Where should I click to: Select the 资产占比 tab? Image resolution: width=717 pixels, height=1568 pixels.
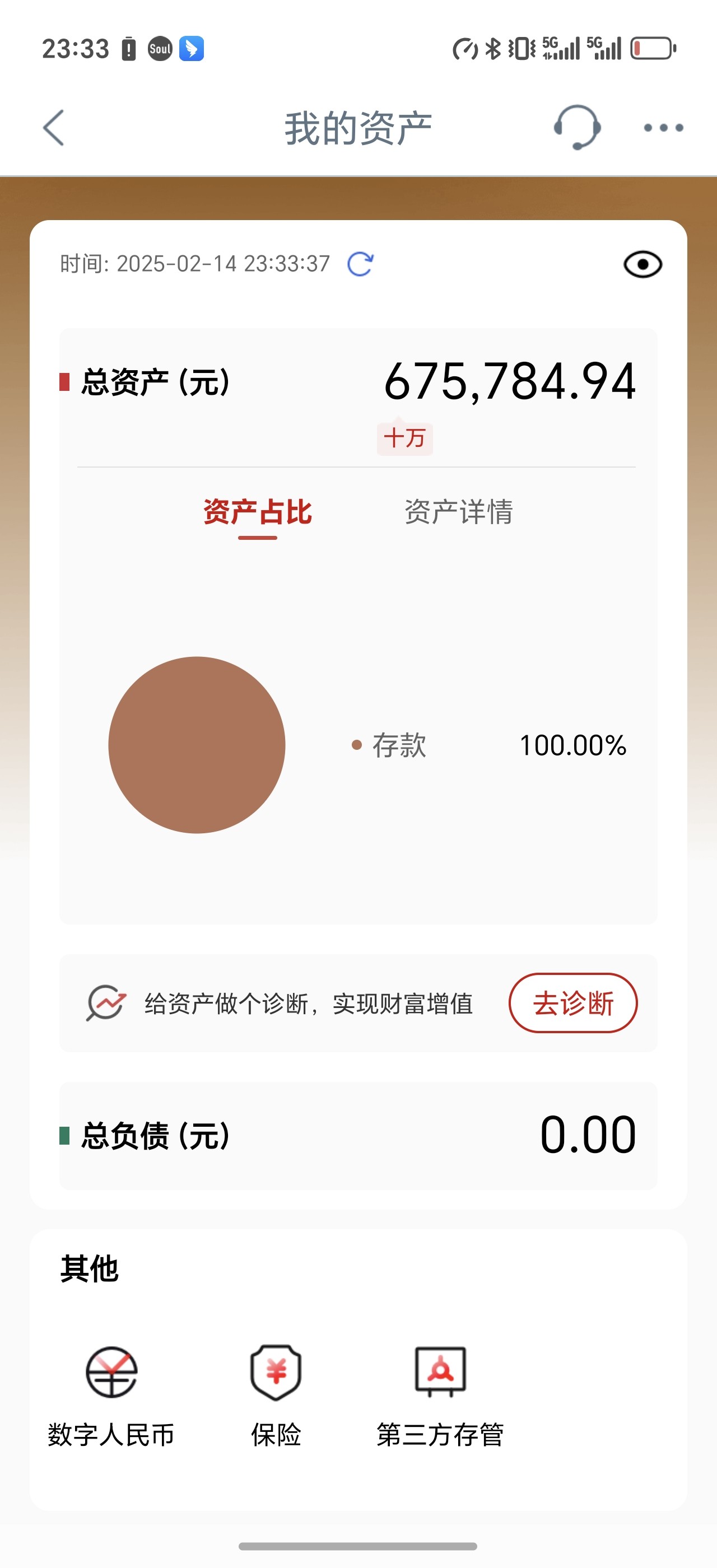pyautogui.click(x=258, y=512)
